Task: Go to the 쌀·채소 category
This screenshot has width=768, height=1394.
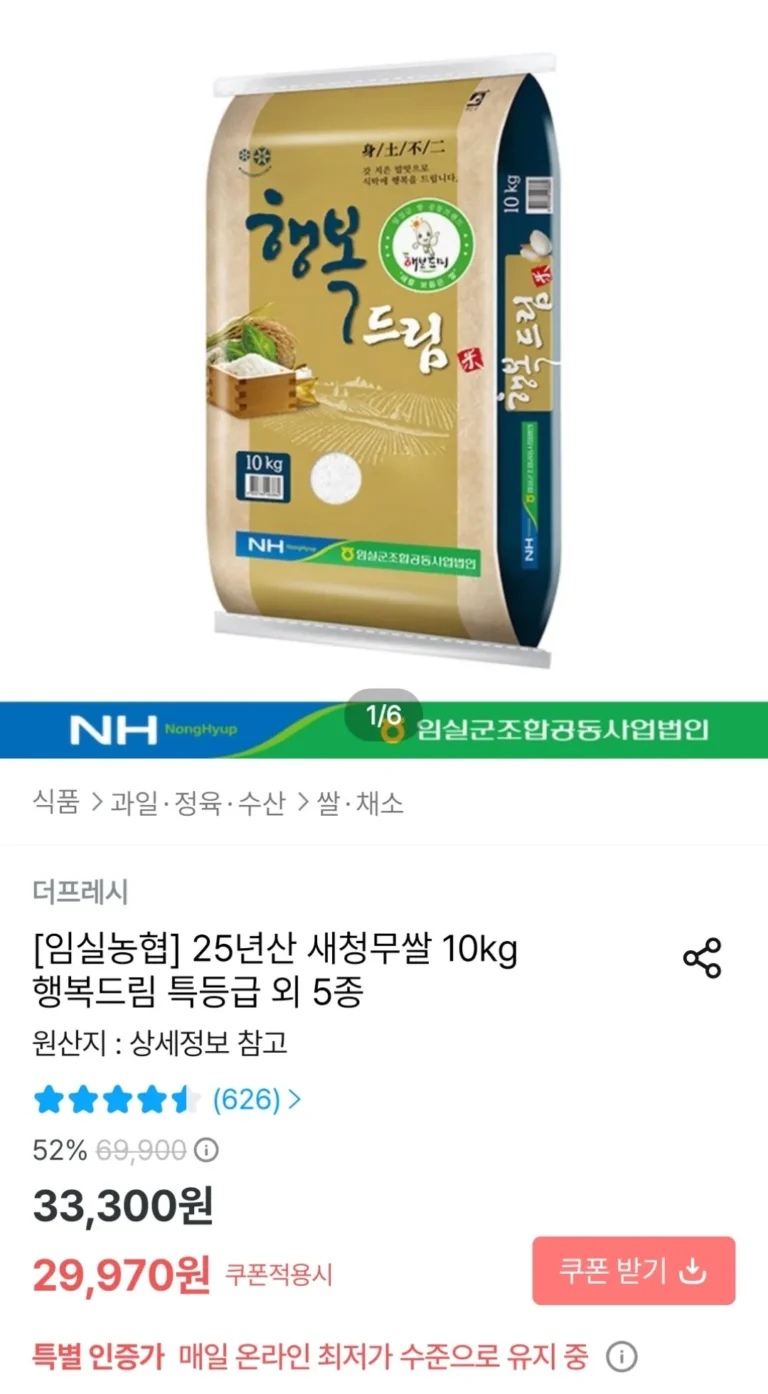Action: pyautogui.click(x=360, y=802)
